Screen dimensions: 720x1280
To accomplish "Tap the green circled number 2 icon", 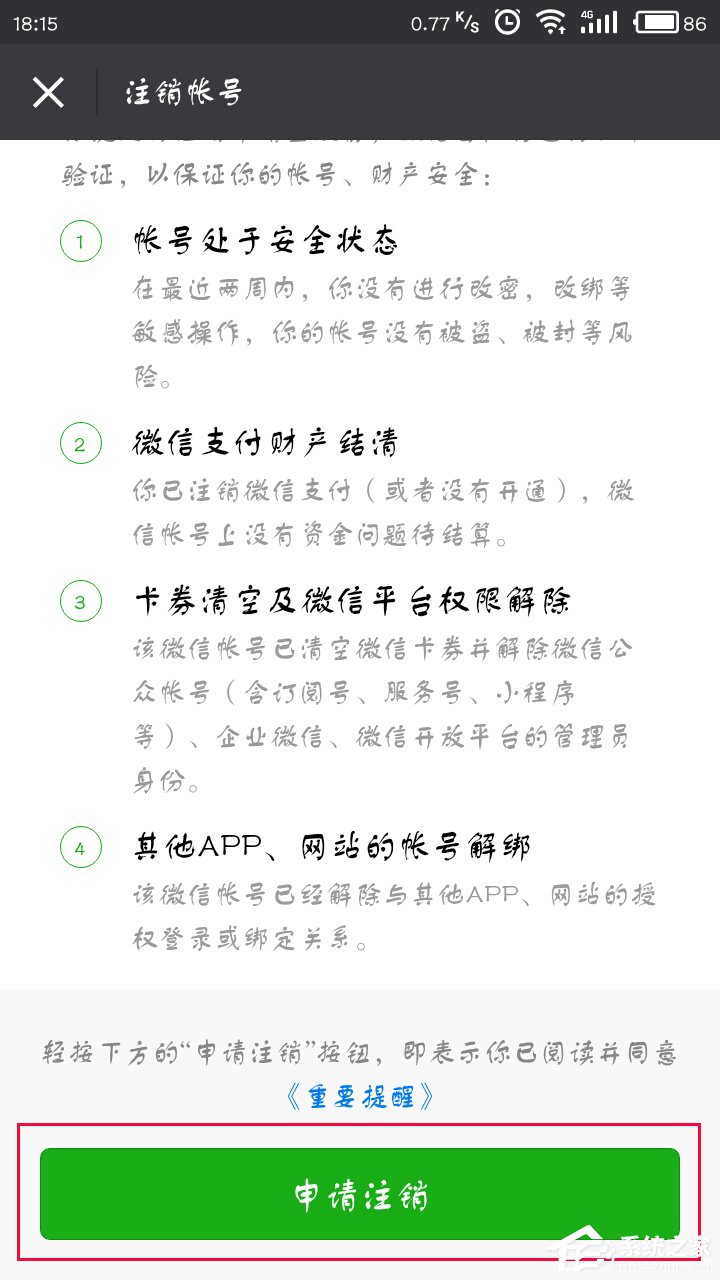I will tap(80, 441).
